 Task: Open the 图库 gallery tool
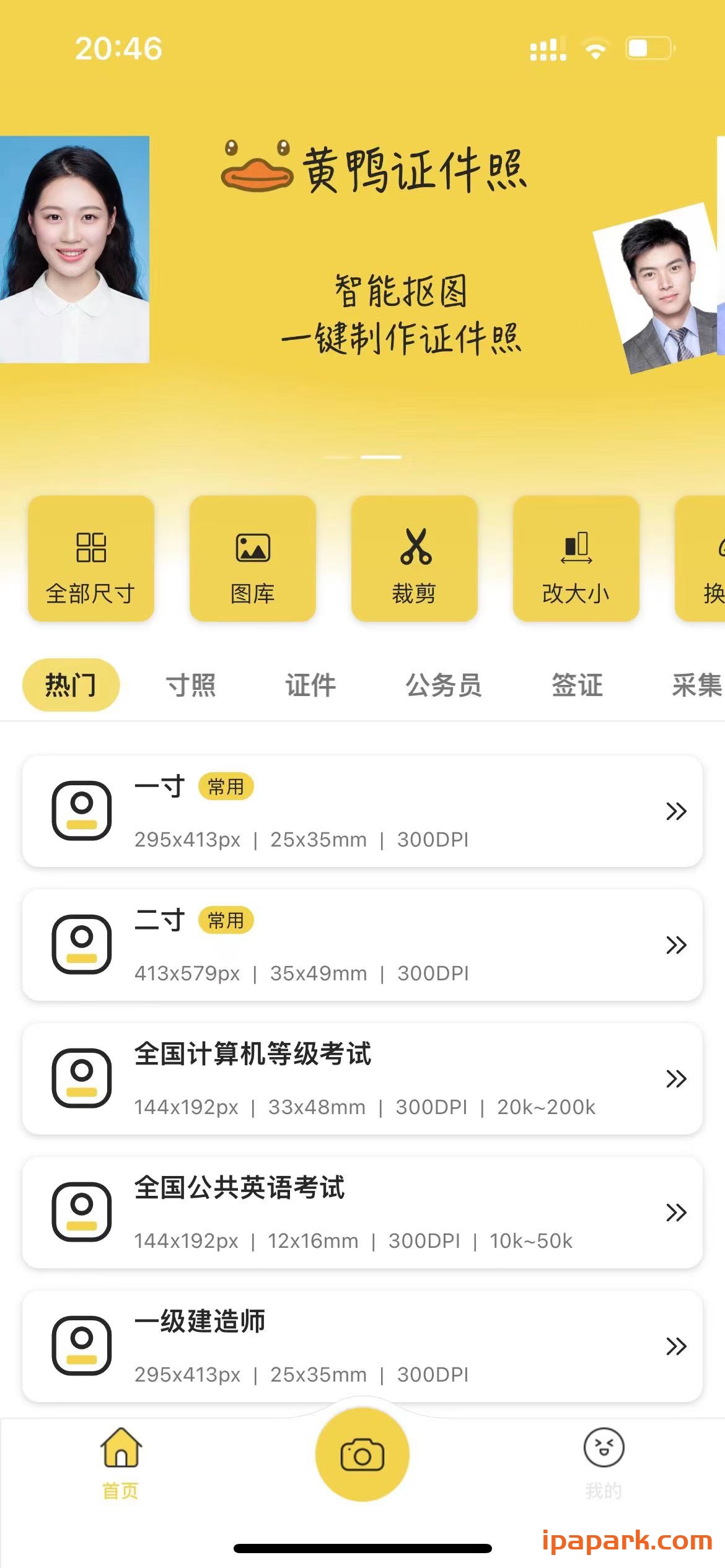point(252,559)
